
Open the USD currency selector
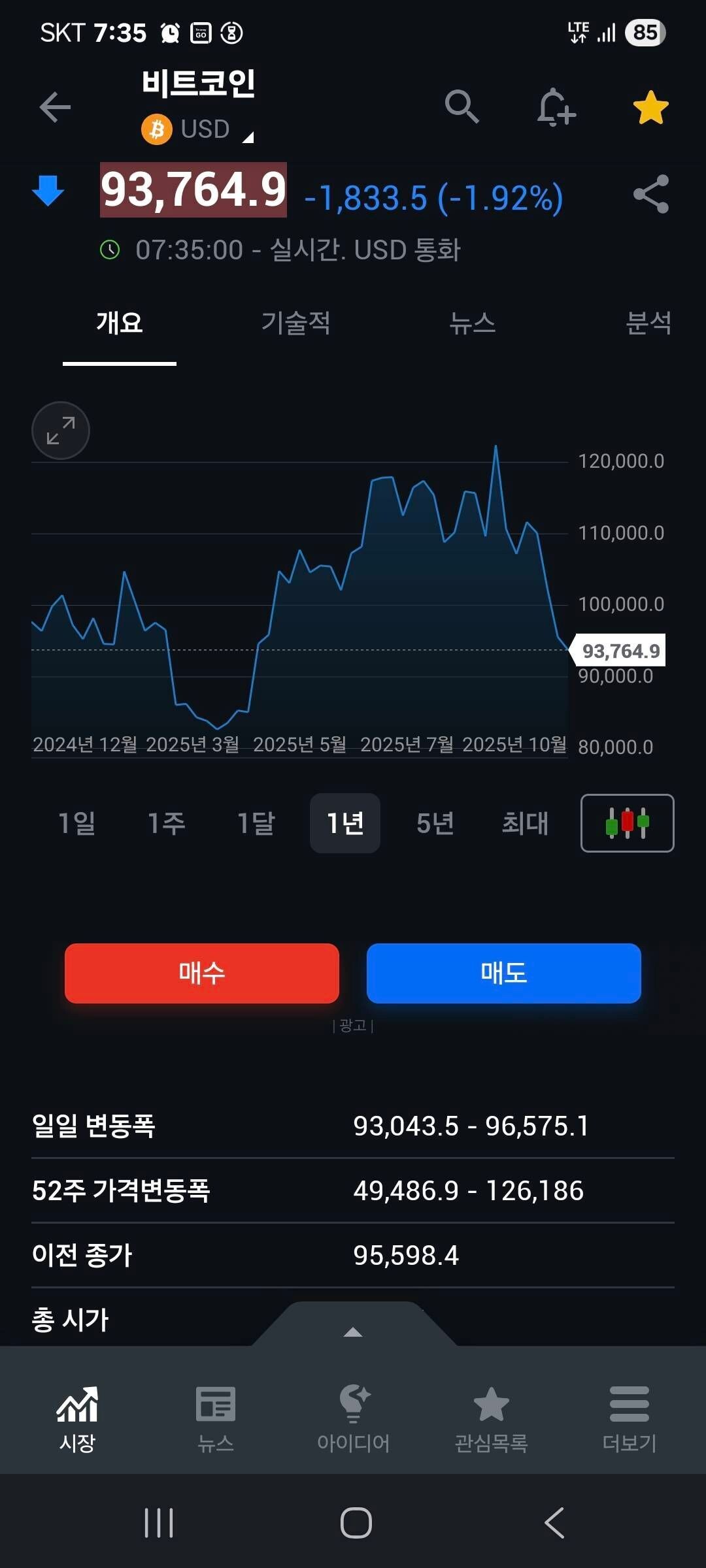coord(196,129)
